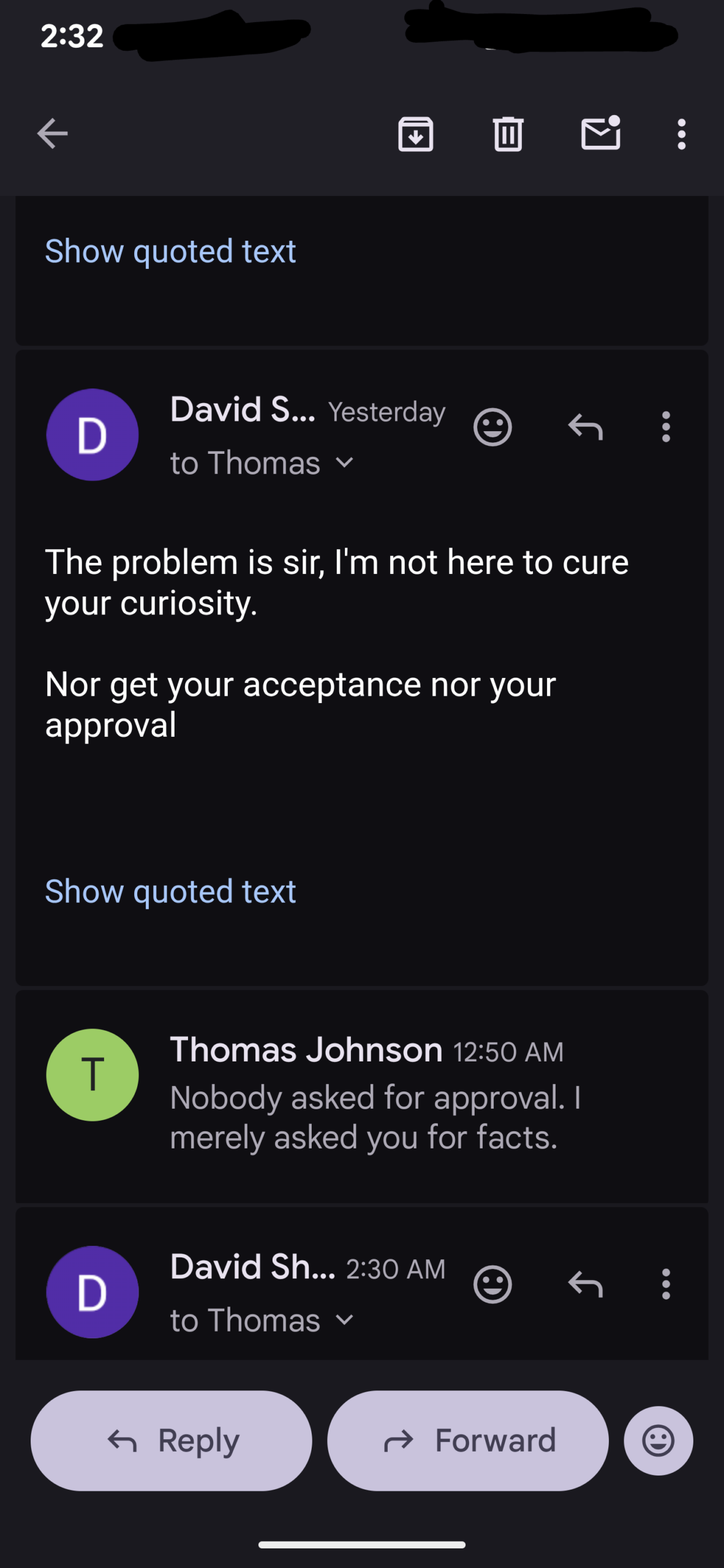Open the emoji reaction button beside Forward
Screen dimensions: 724x1568
pyautogui.click(x=658, y=1441)
